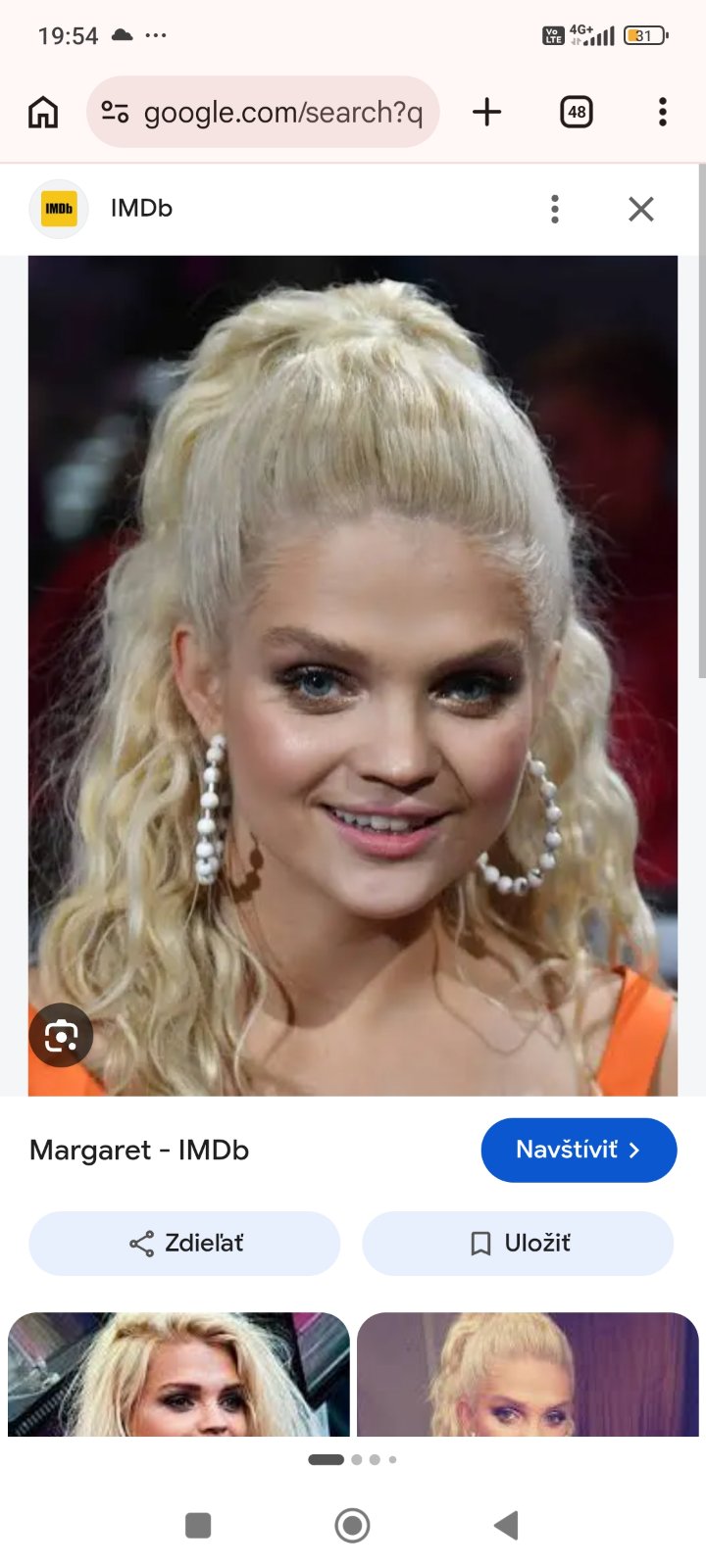This screenshot has width=706, height=1568.
Task: Tap the system back button
Action: tap(506, 1525)
